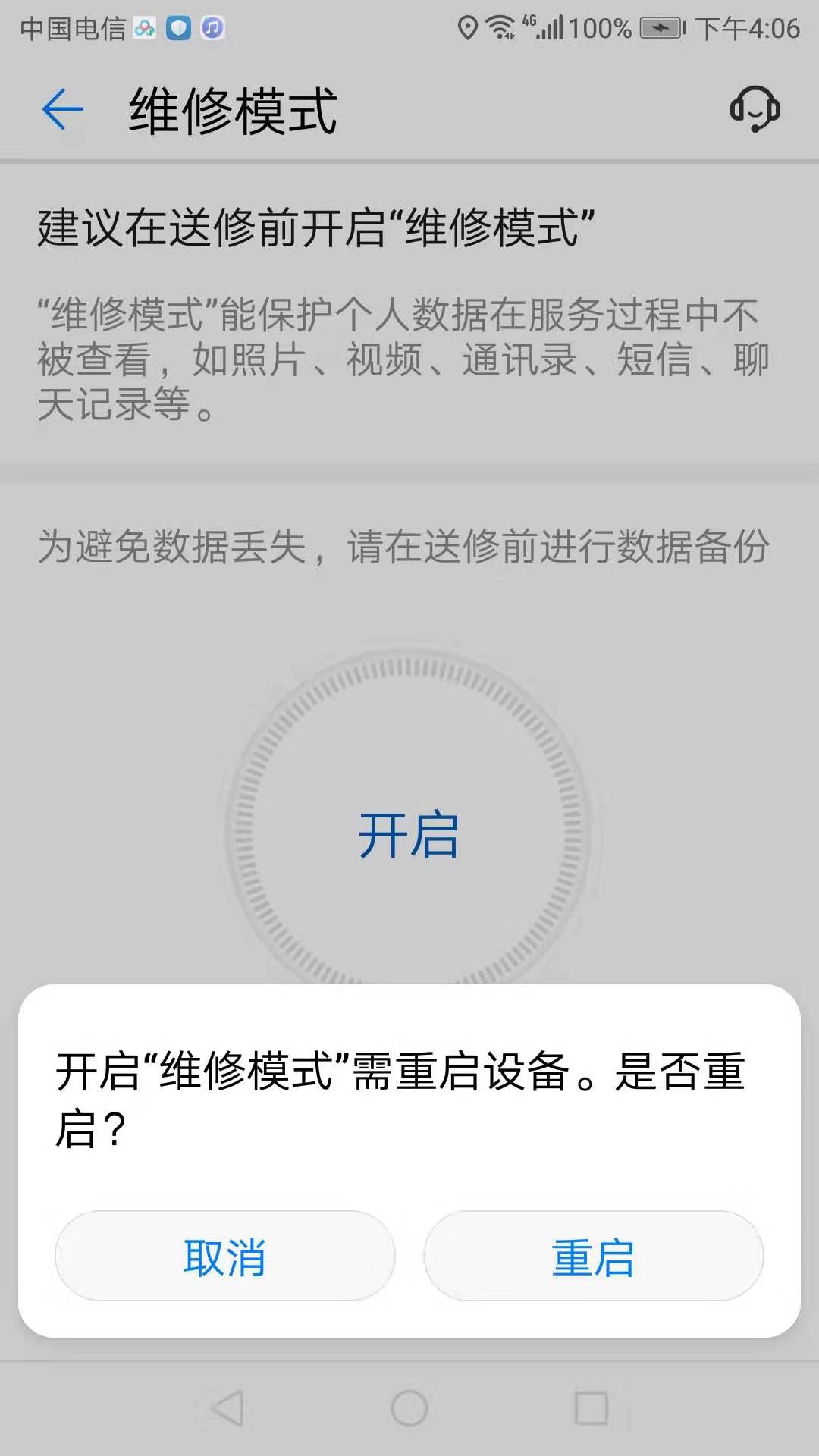Cancel the reboot with 取消

click(x=225, y=1257)
